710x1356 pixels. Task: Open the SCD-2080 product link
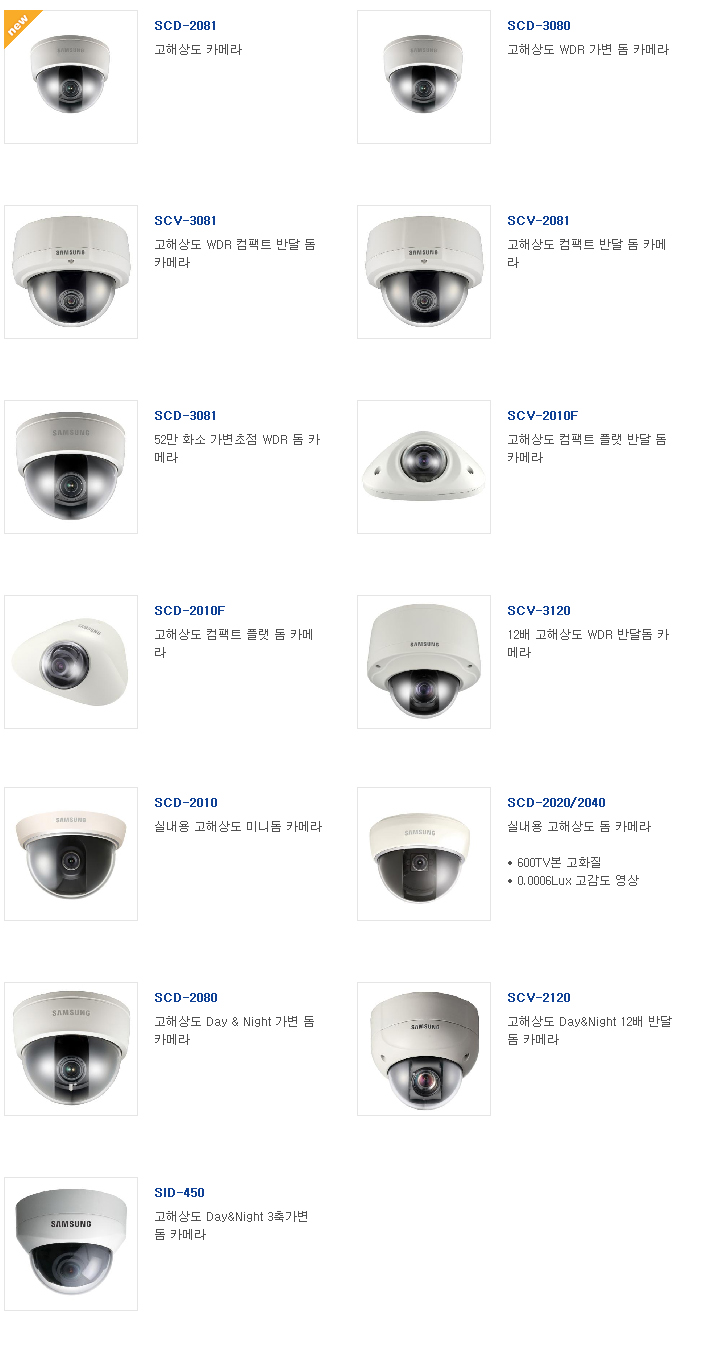[185, 998]
